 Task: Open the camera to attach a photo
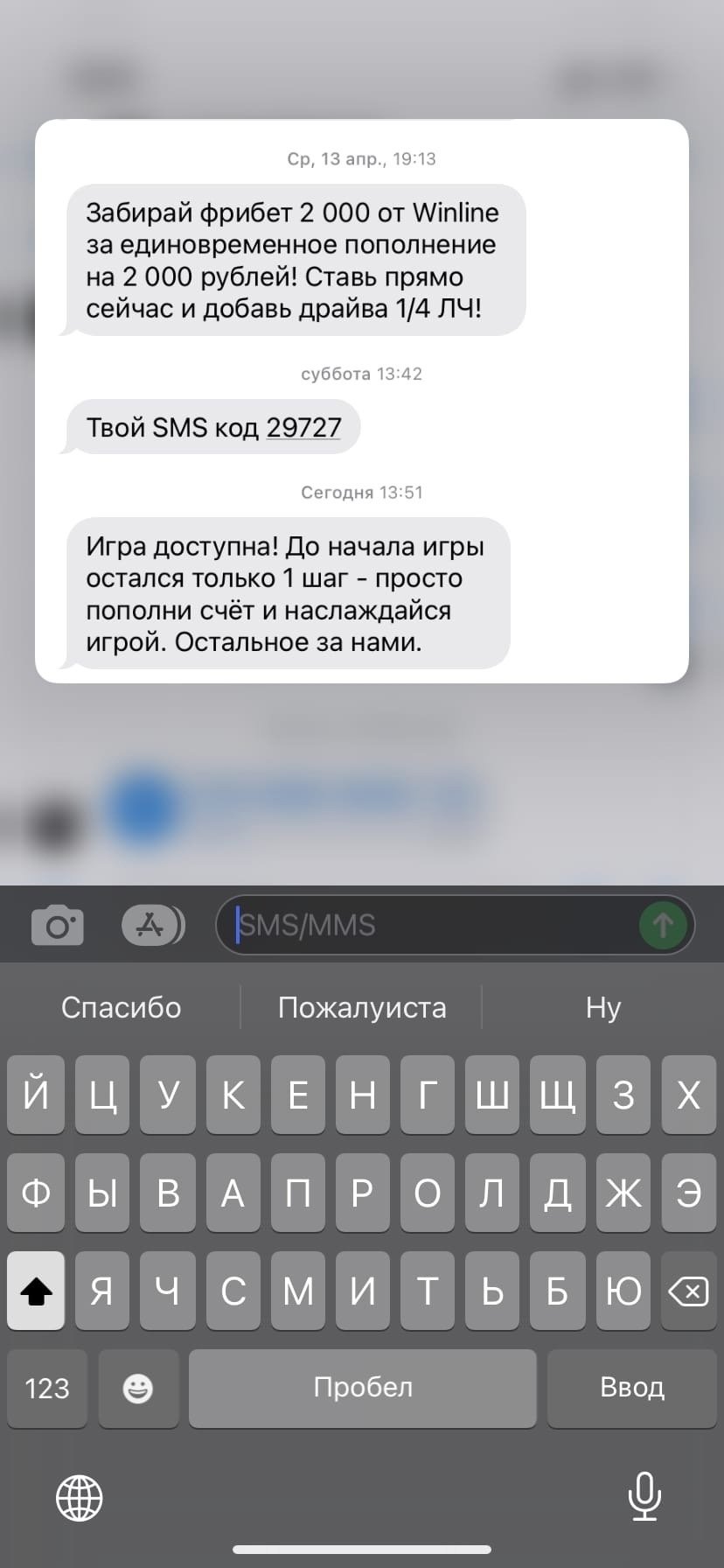click(58, 926)
